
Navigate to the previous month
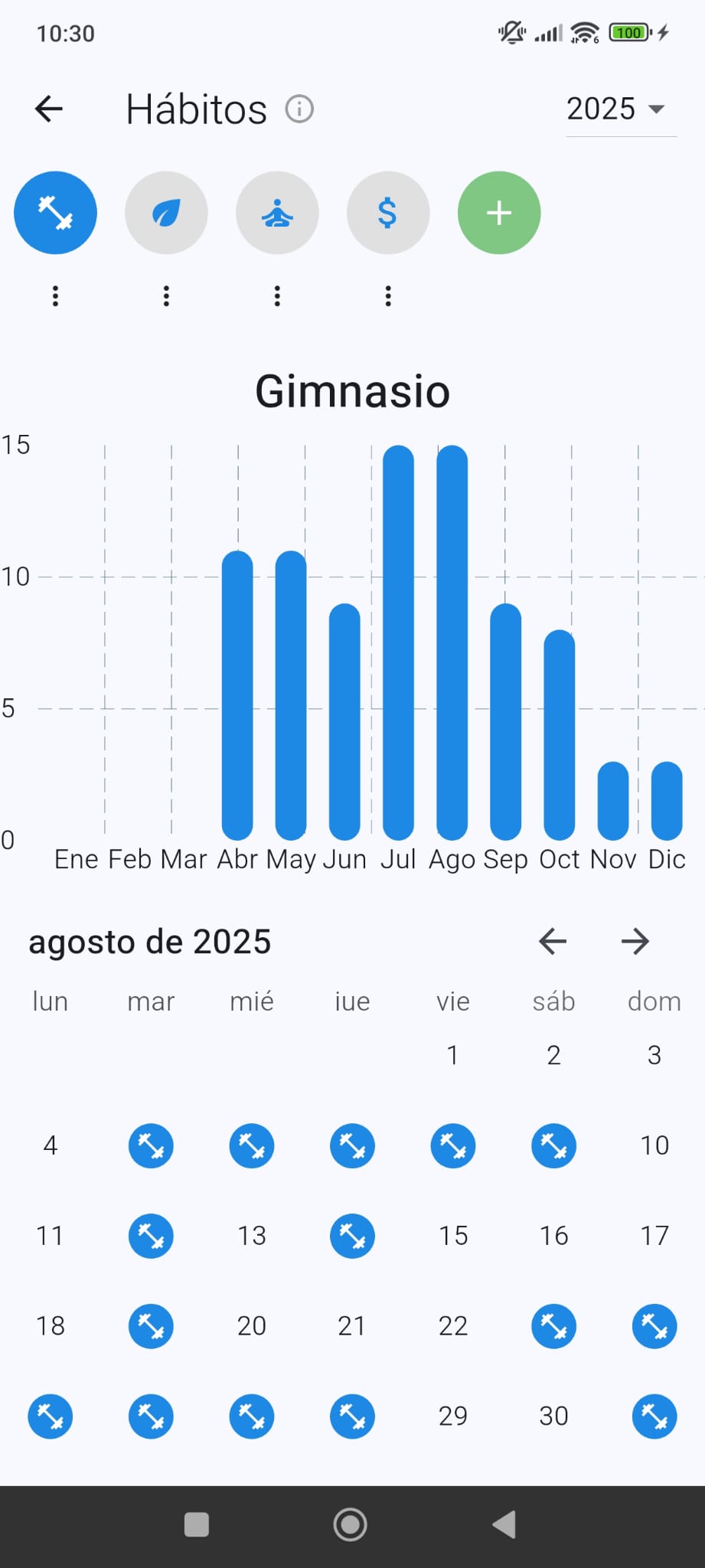[552, 941]
